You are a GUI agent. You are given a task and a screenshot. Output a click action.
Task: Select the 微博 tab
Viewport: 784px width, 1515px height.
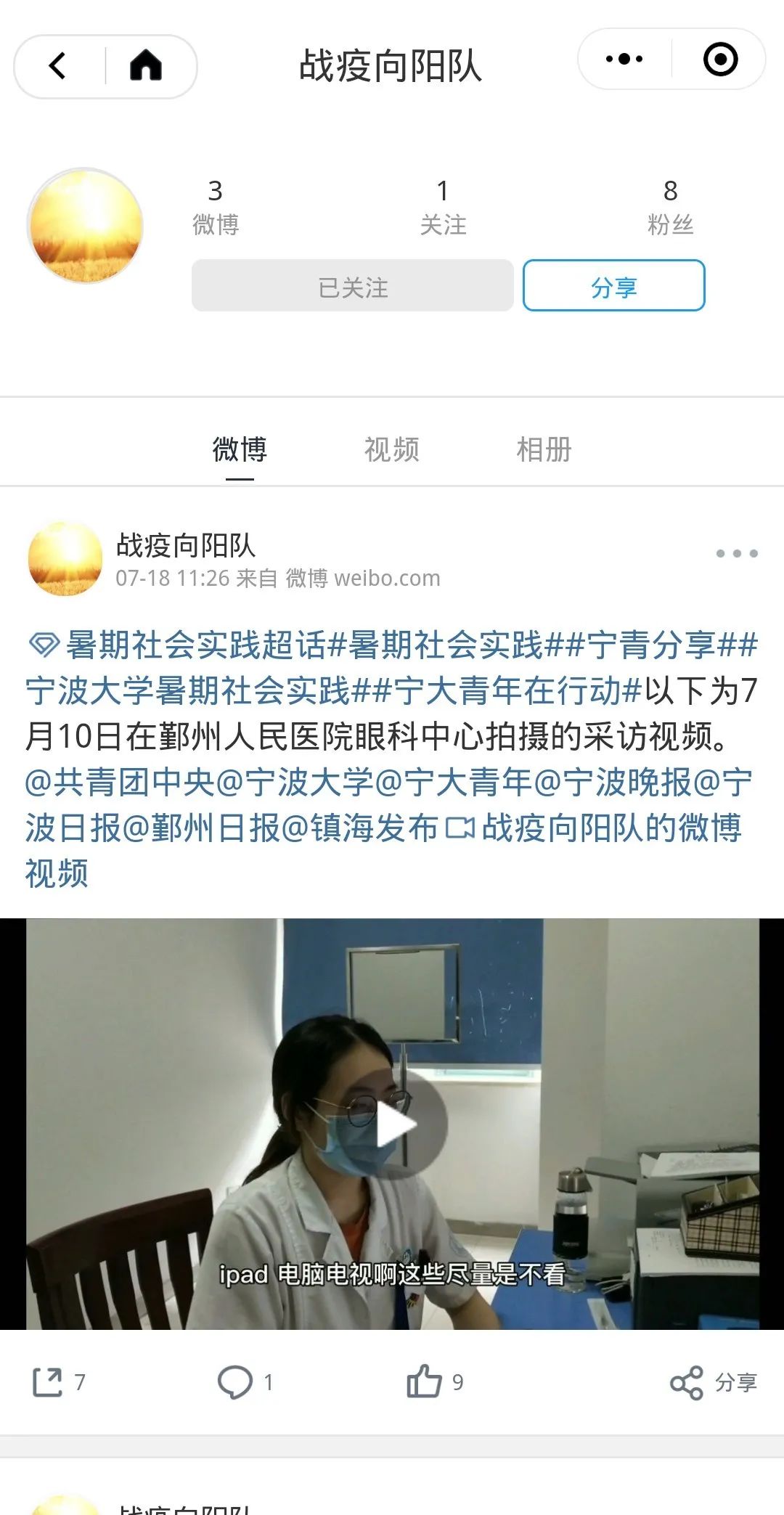pyautogui.click(x=240, y=449)
